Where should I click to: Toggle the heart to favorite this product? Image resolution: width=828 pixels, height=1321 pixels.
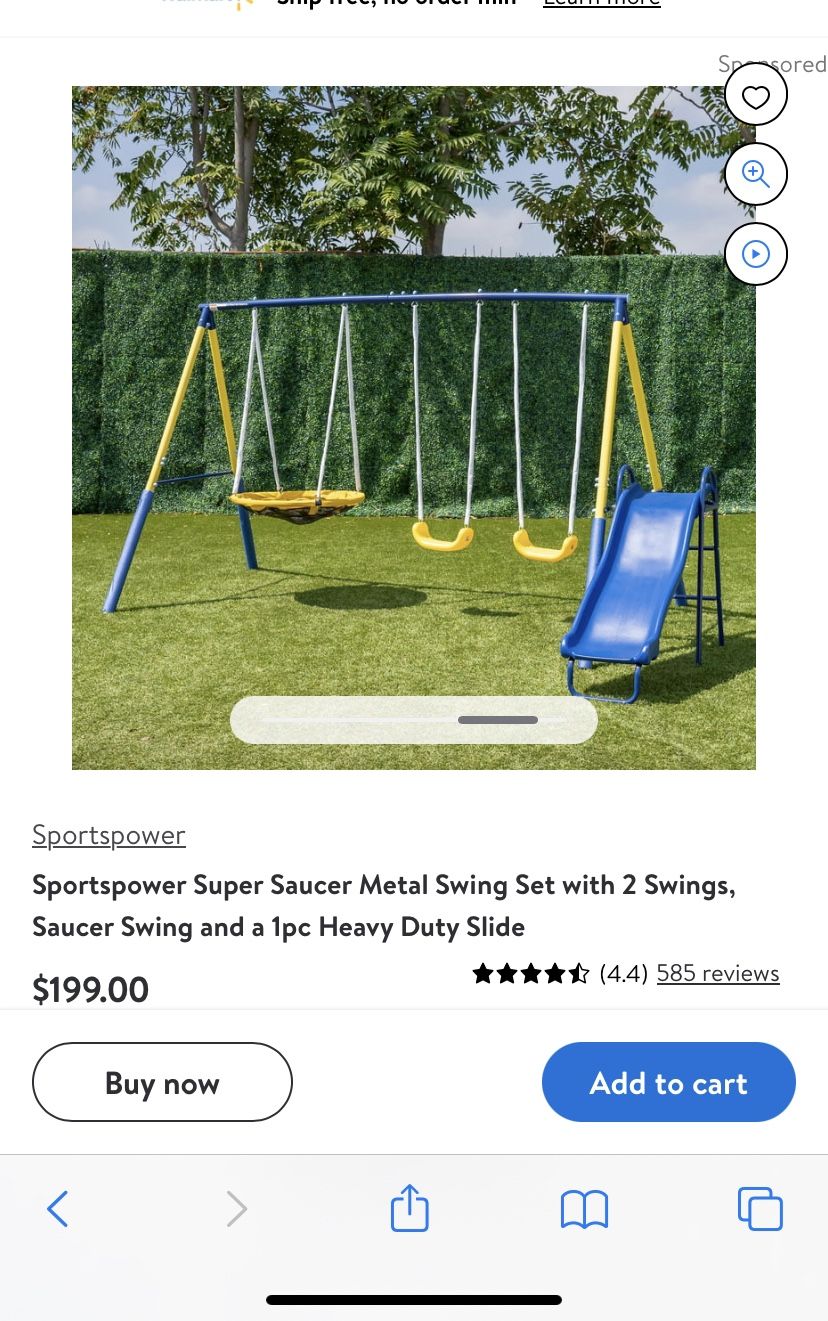point(756,94)
